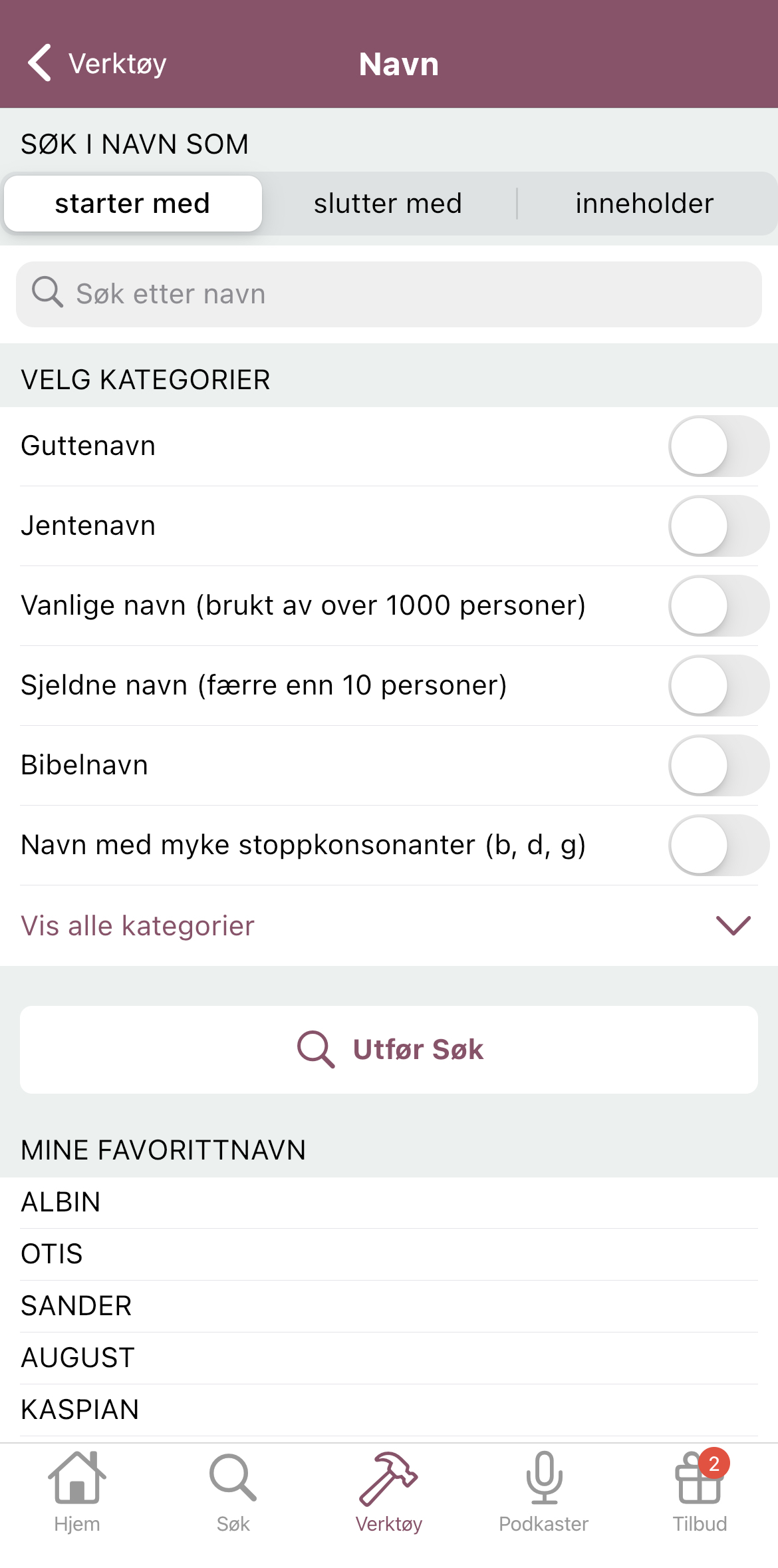Enable Sjeldne navn category

(x=719, y=685)
